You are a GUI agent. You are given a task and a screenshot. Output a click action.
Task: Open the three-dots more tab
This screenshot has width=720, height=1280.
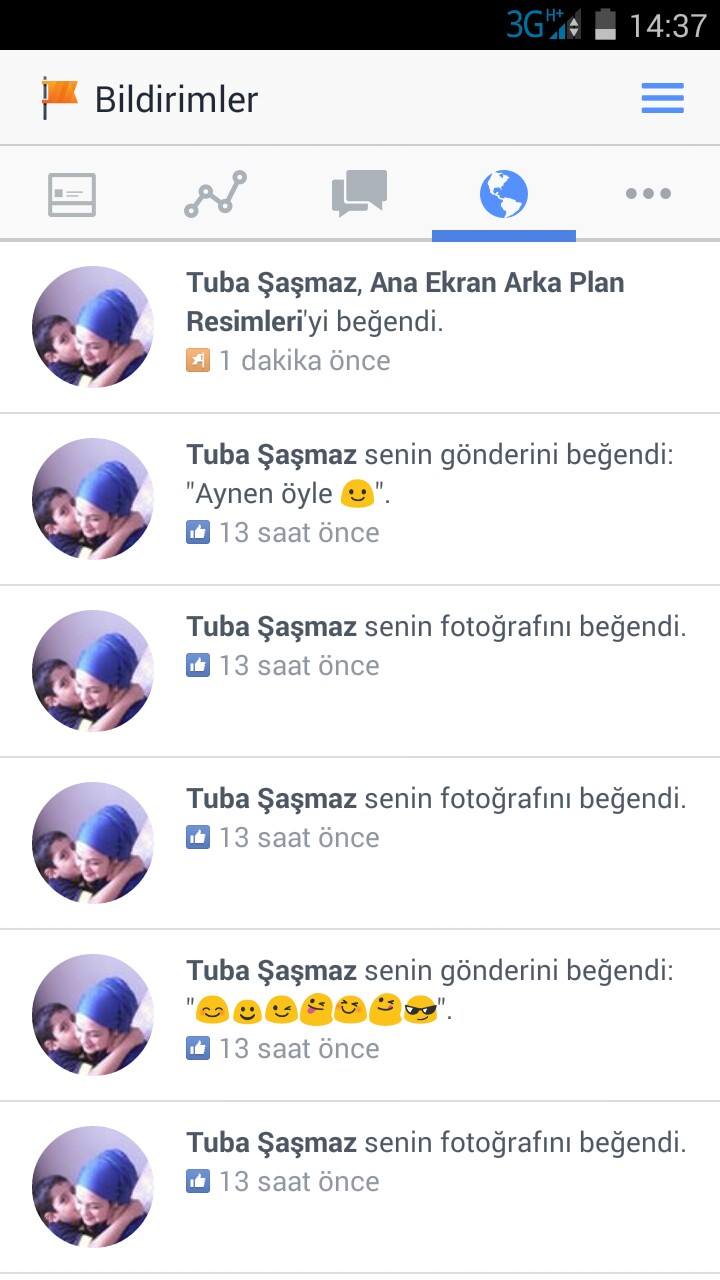(x=648, y=193)
